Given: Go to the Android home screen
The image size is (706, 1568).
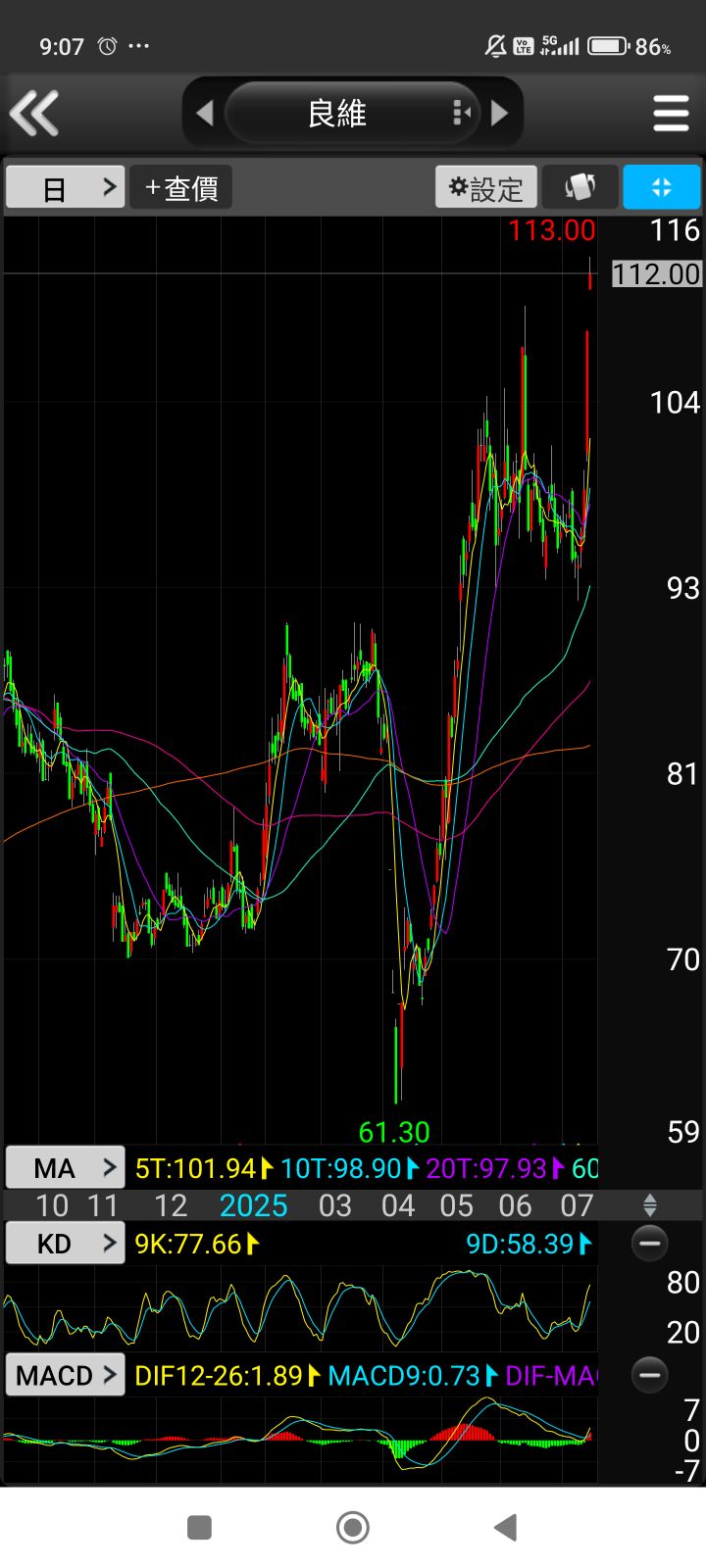Looking at the screenshot, I should [352, 1527].
